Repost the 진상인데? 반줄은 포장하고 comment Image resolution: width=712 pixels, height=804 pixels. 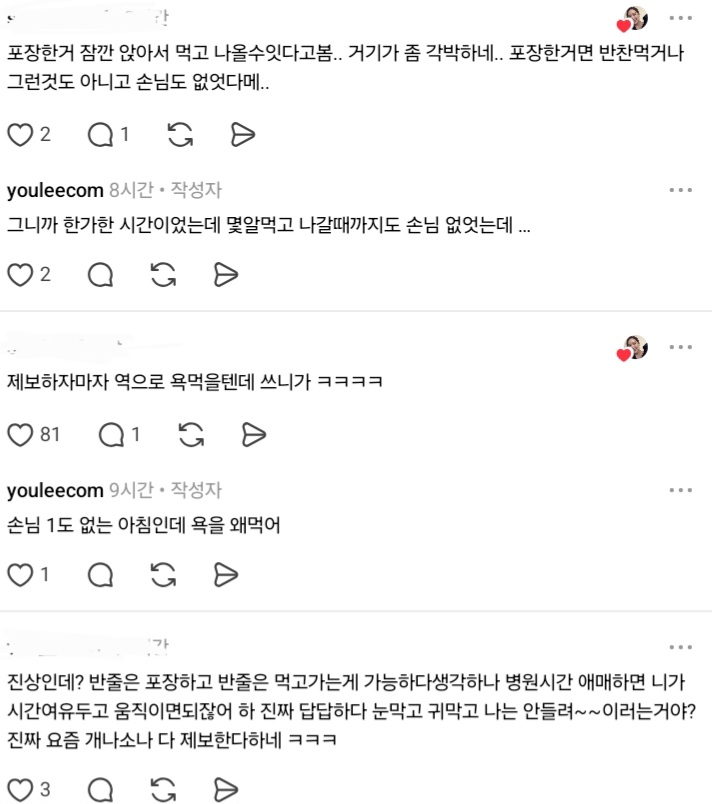click(x=163, y=789)
